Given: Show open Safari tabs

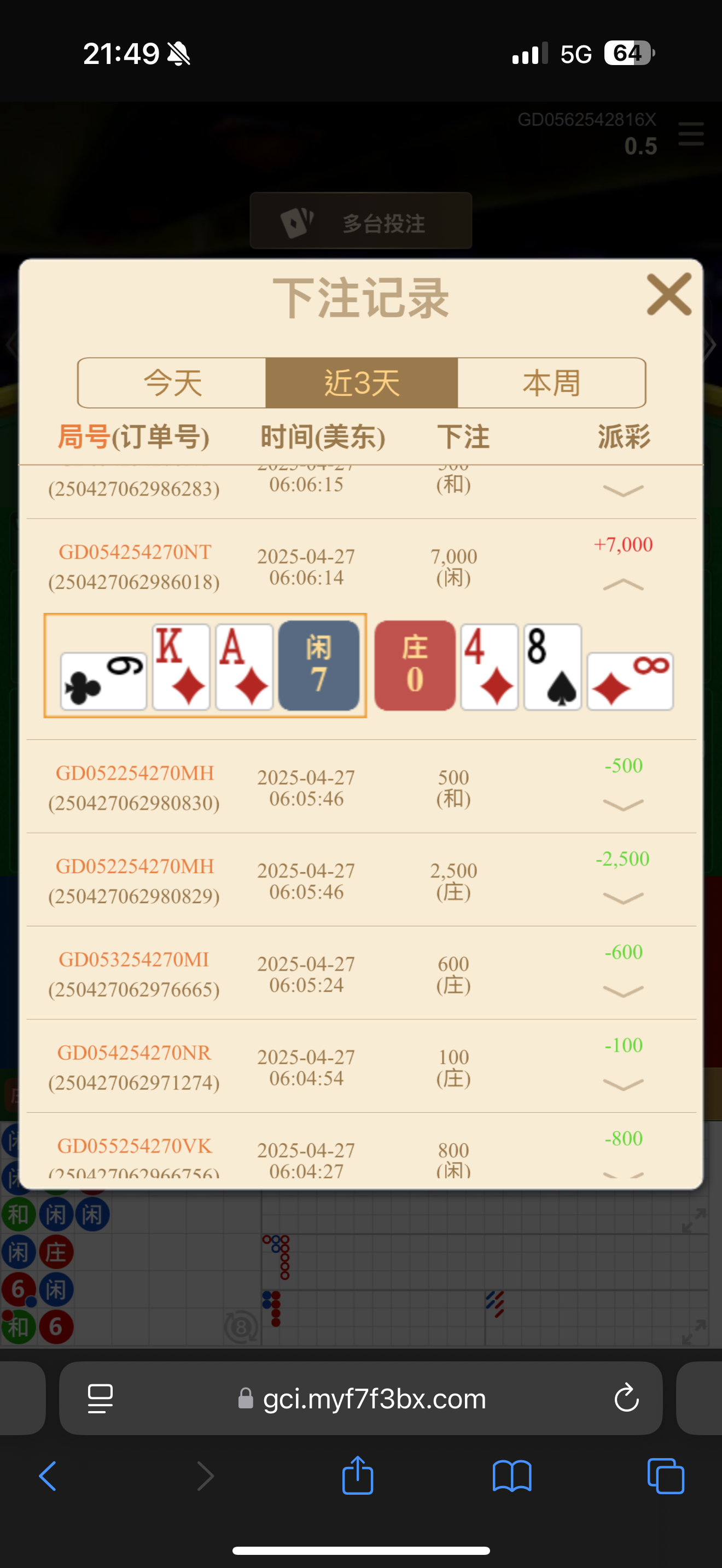Looking at the screenshot, I should pos(665,1476).
